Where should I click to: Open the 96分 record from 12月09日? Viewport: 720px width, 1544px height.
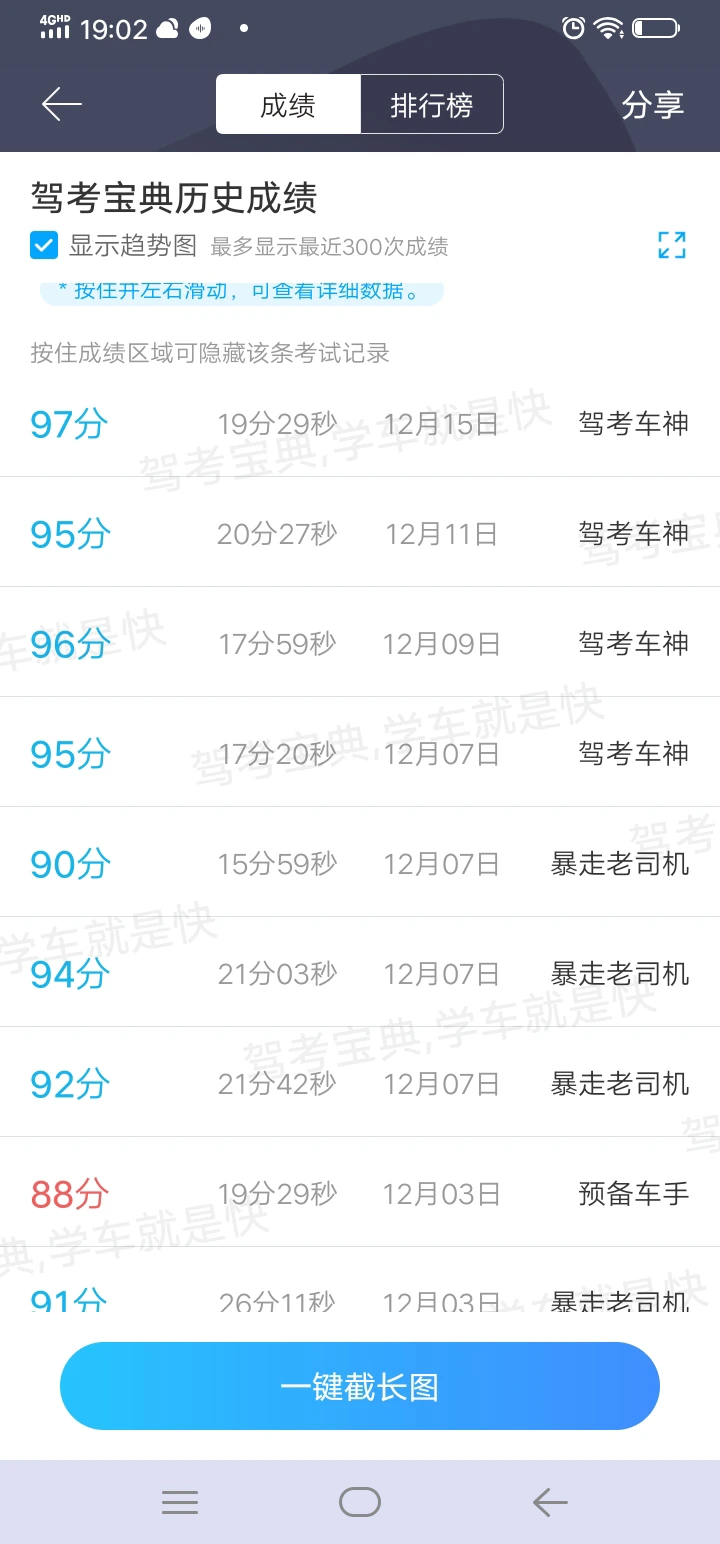click(360, 642)
